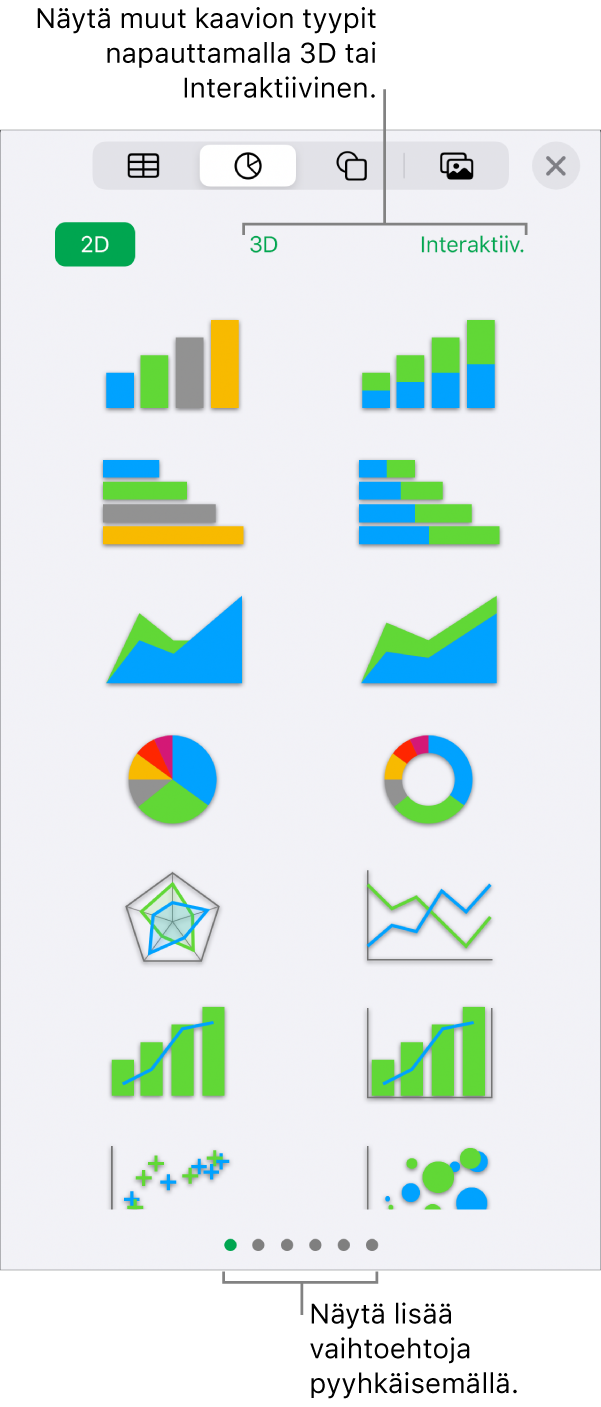Close the chart picker panel
The width and height of the screenshot is (601, 1407).
[556, 166]
